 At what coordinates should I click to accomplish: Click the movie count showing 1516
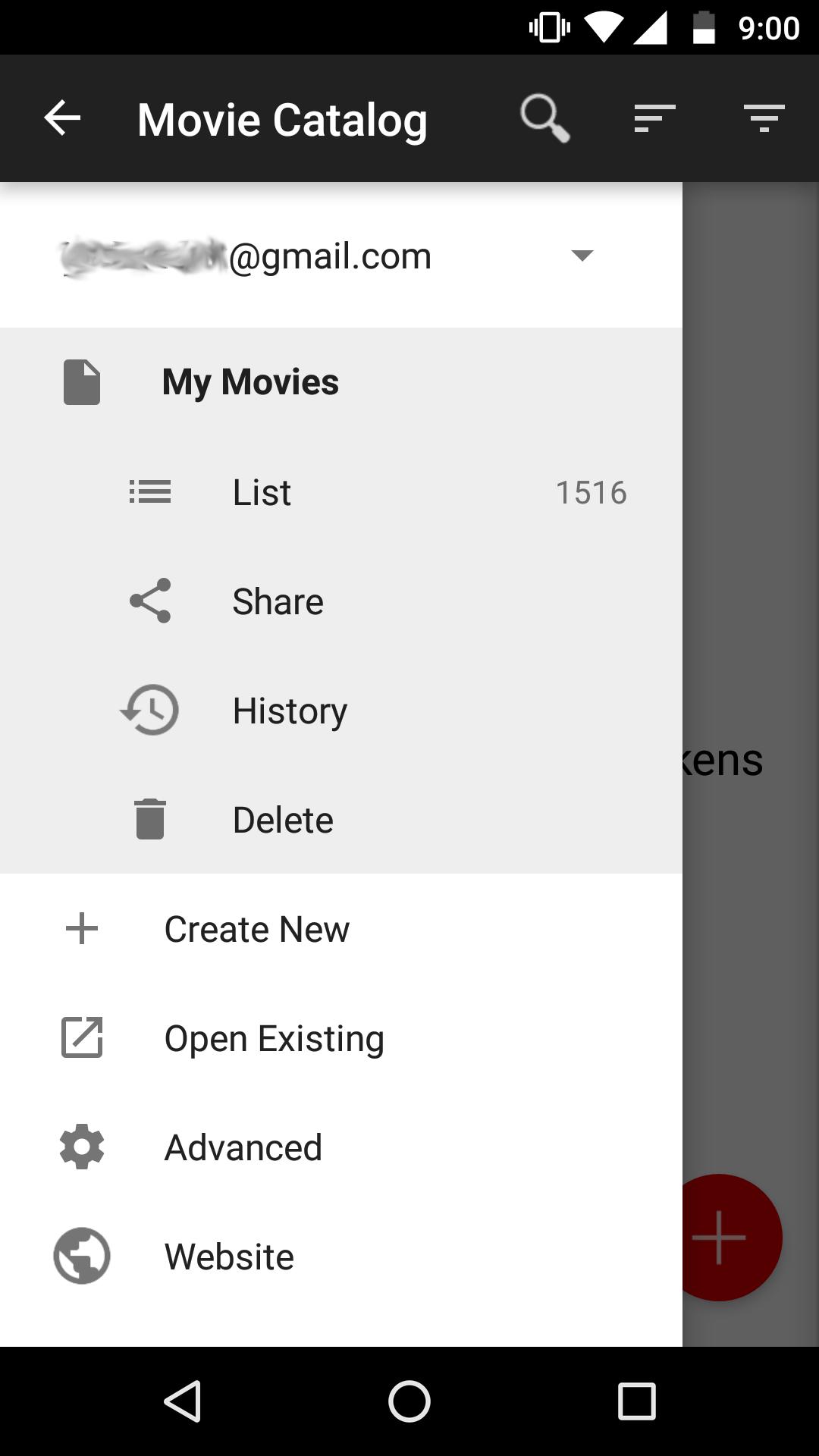592,491
